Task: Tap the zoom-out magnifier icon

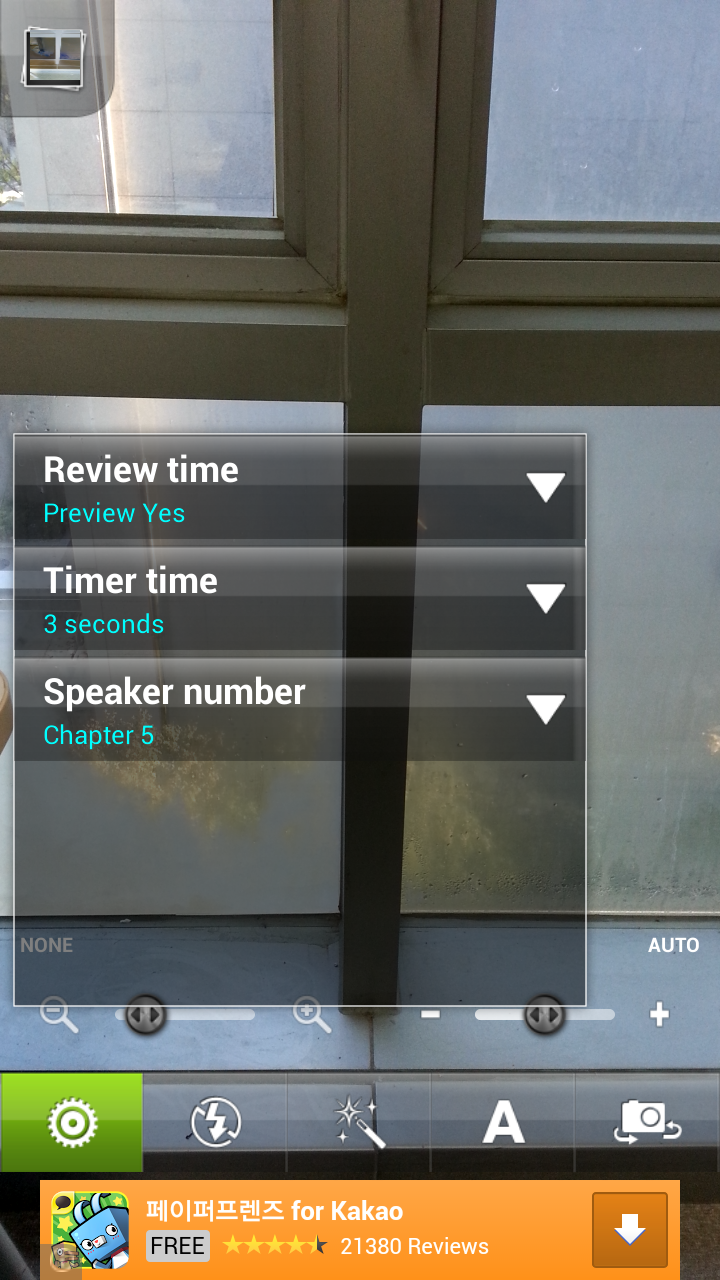Action: (59, 1015)
